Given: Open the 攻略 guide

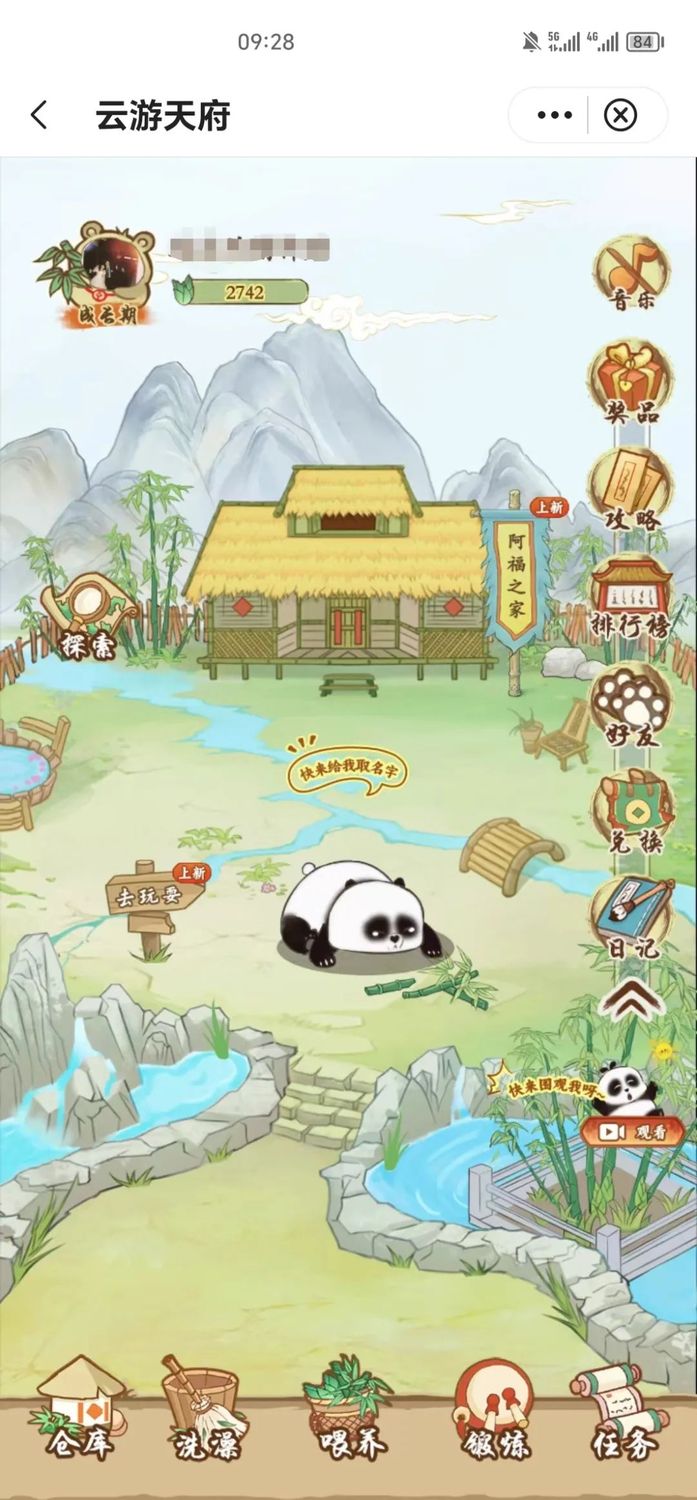Looking at the screenshot, I should [x=630, y=490].
